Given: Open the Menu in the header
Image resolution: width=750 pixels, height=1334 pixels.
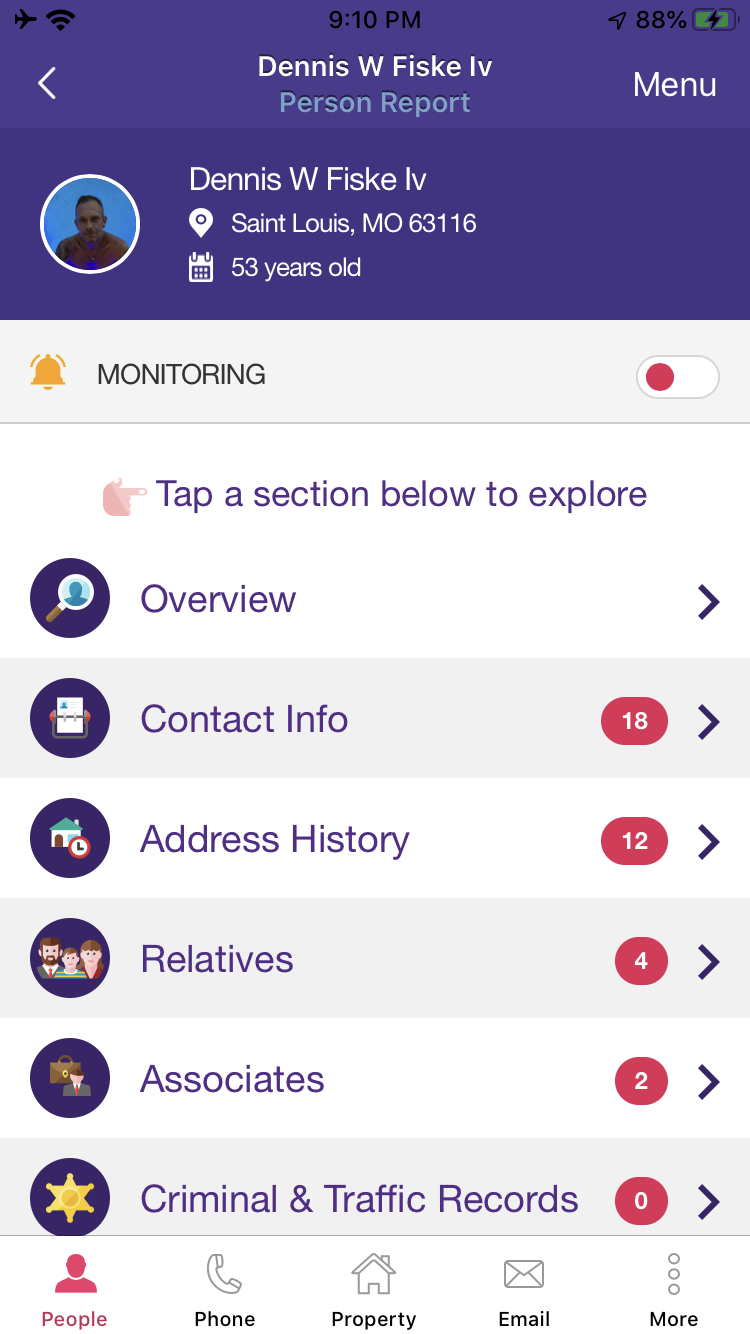Looking at the screenshot, I should 674,85.
